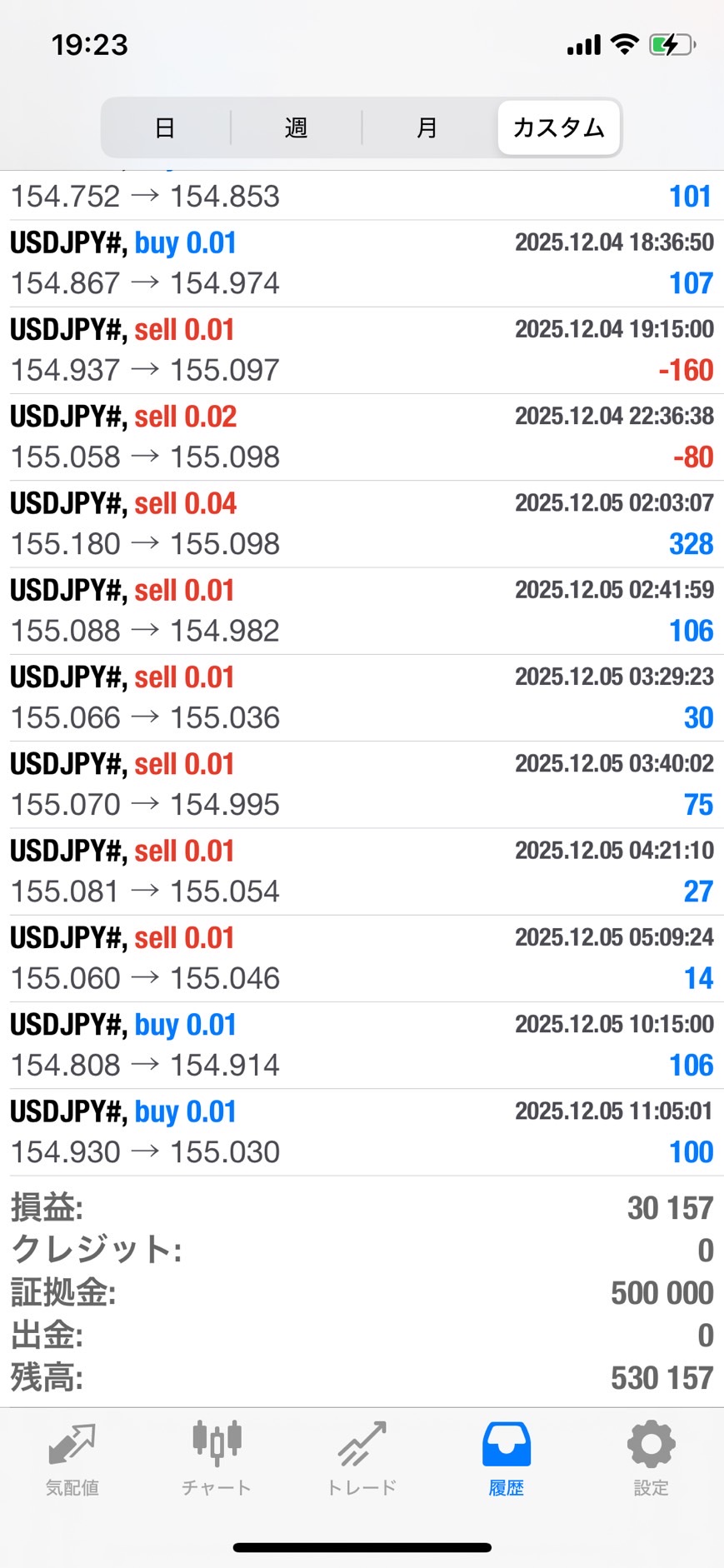Choose the 月 (month) period tab
The width and height of the screenshot is (724, 1568).
point(427,127)
